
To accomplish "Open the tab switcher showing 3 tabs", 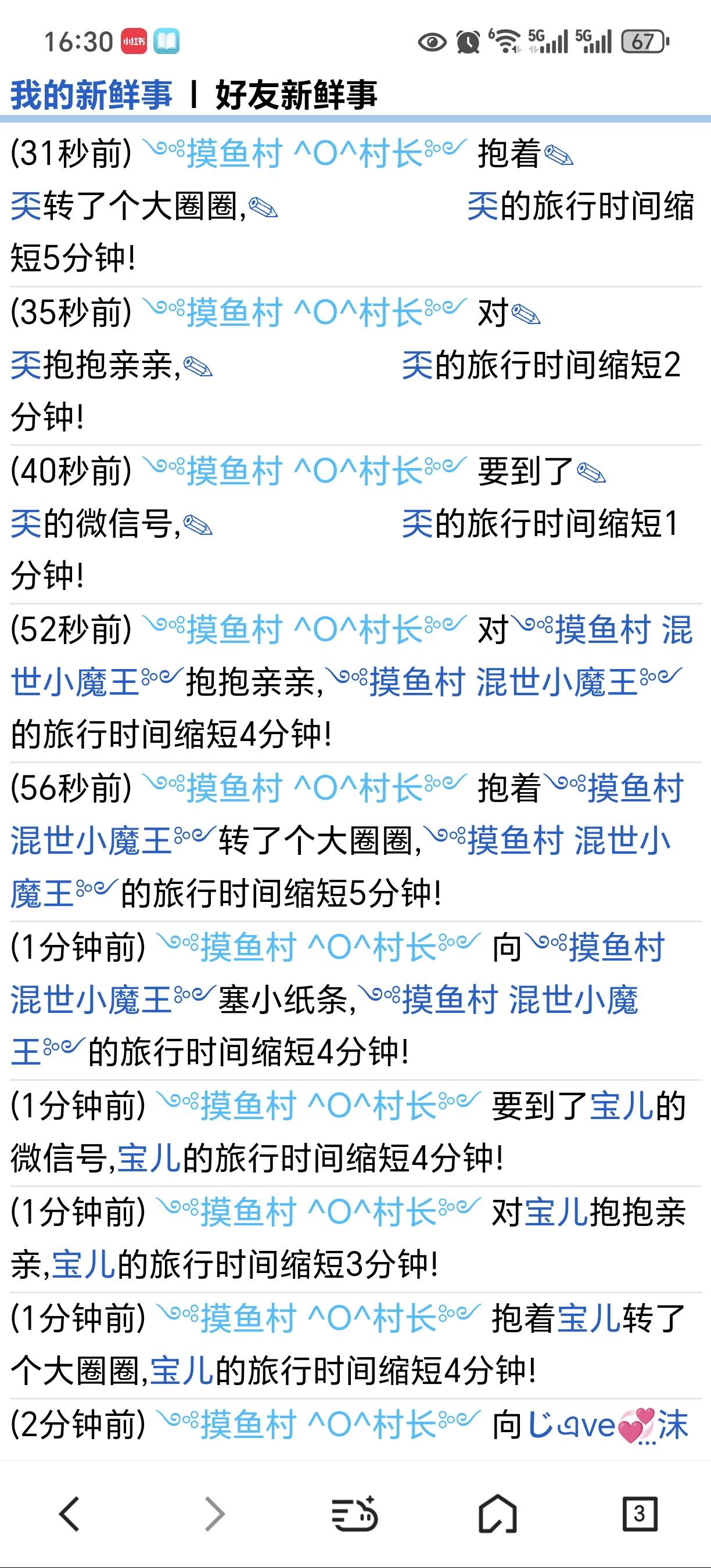I will click(639, 1514).
